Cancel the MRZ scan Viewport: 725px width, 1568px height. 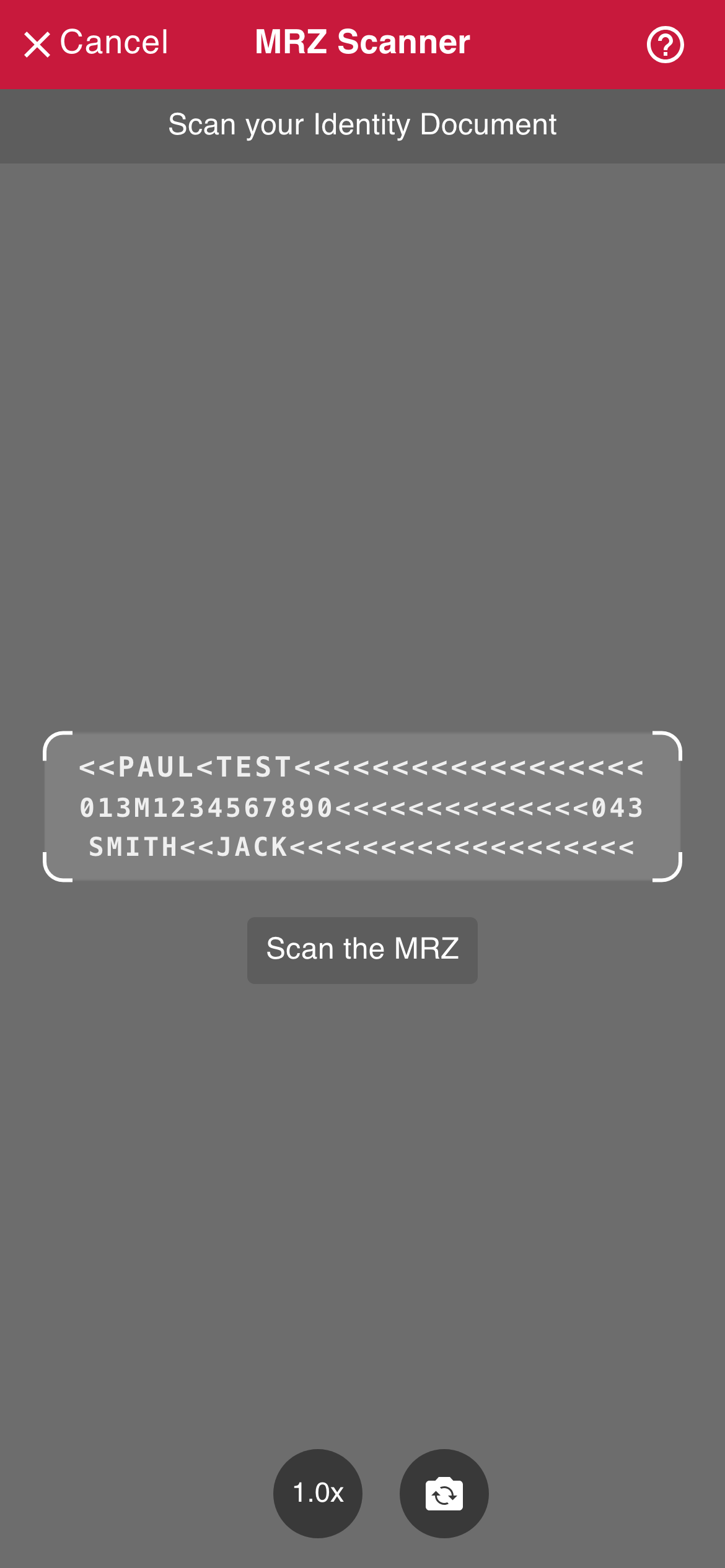tap(96, 43)
